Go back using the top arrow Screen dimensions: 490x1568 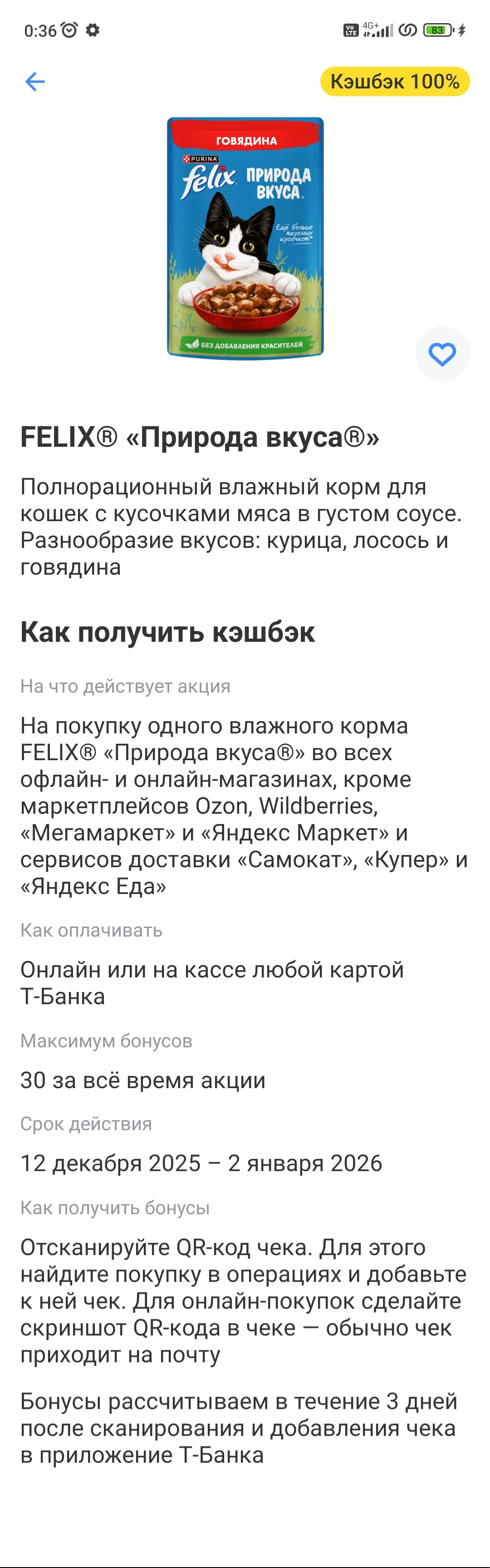point(35,82)
